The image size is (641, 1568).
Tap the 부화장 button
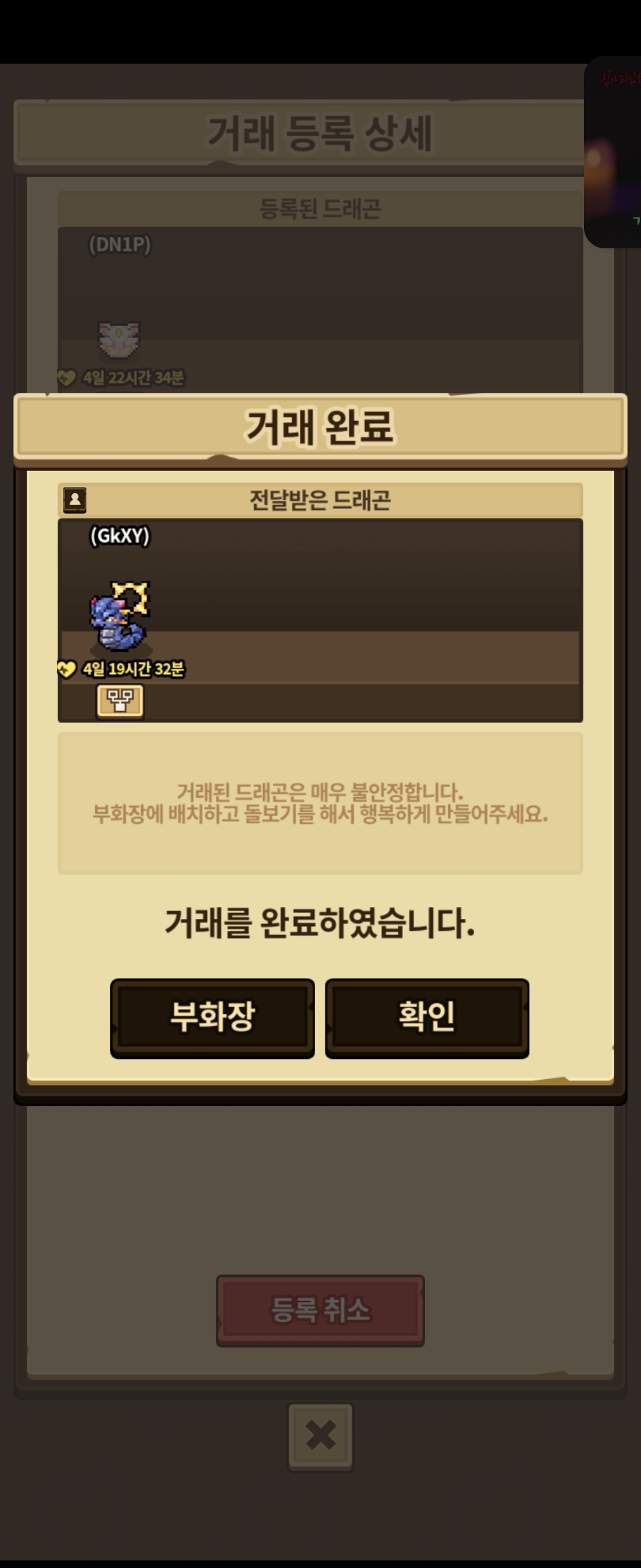coord(212,1018)
